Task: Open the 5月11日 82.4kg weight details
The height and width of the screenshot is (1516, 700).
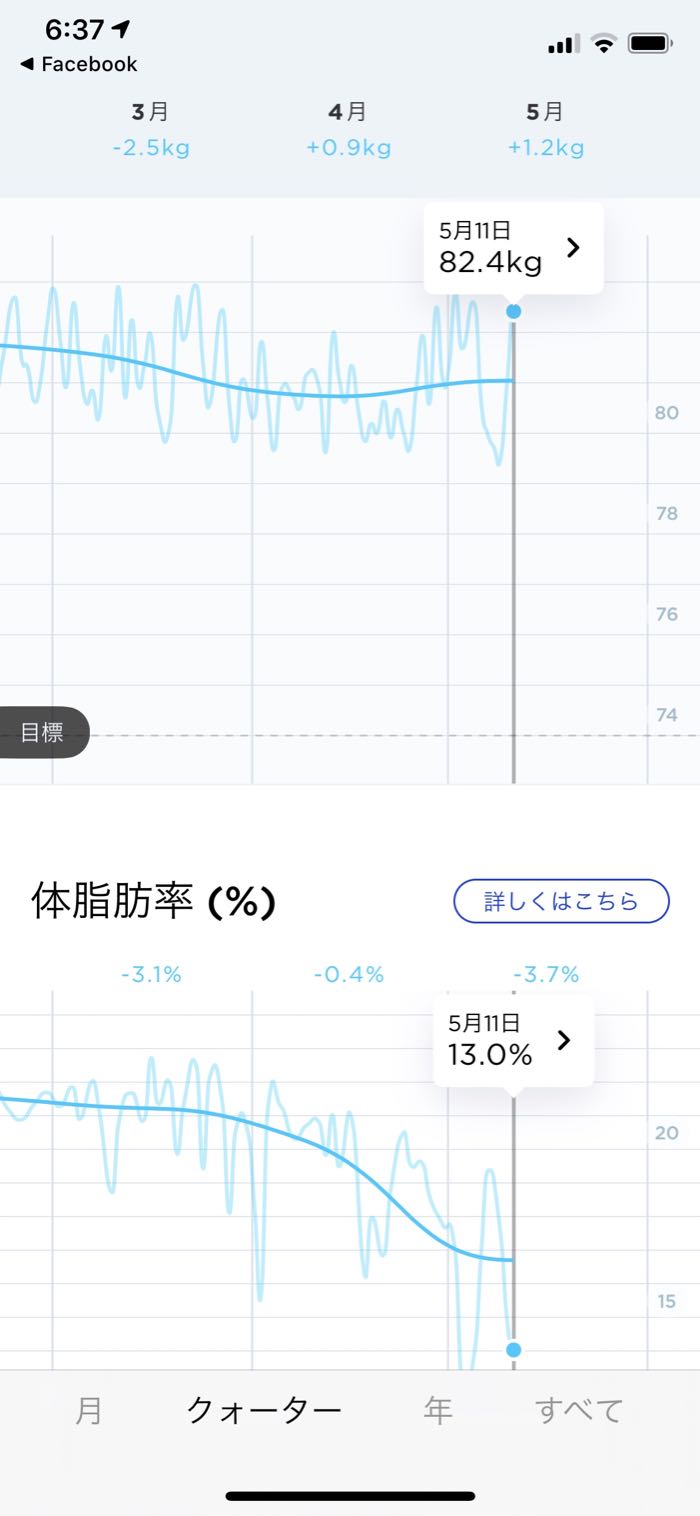Action: [x=513, y=248]
